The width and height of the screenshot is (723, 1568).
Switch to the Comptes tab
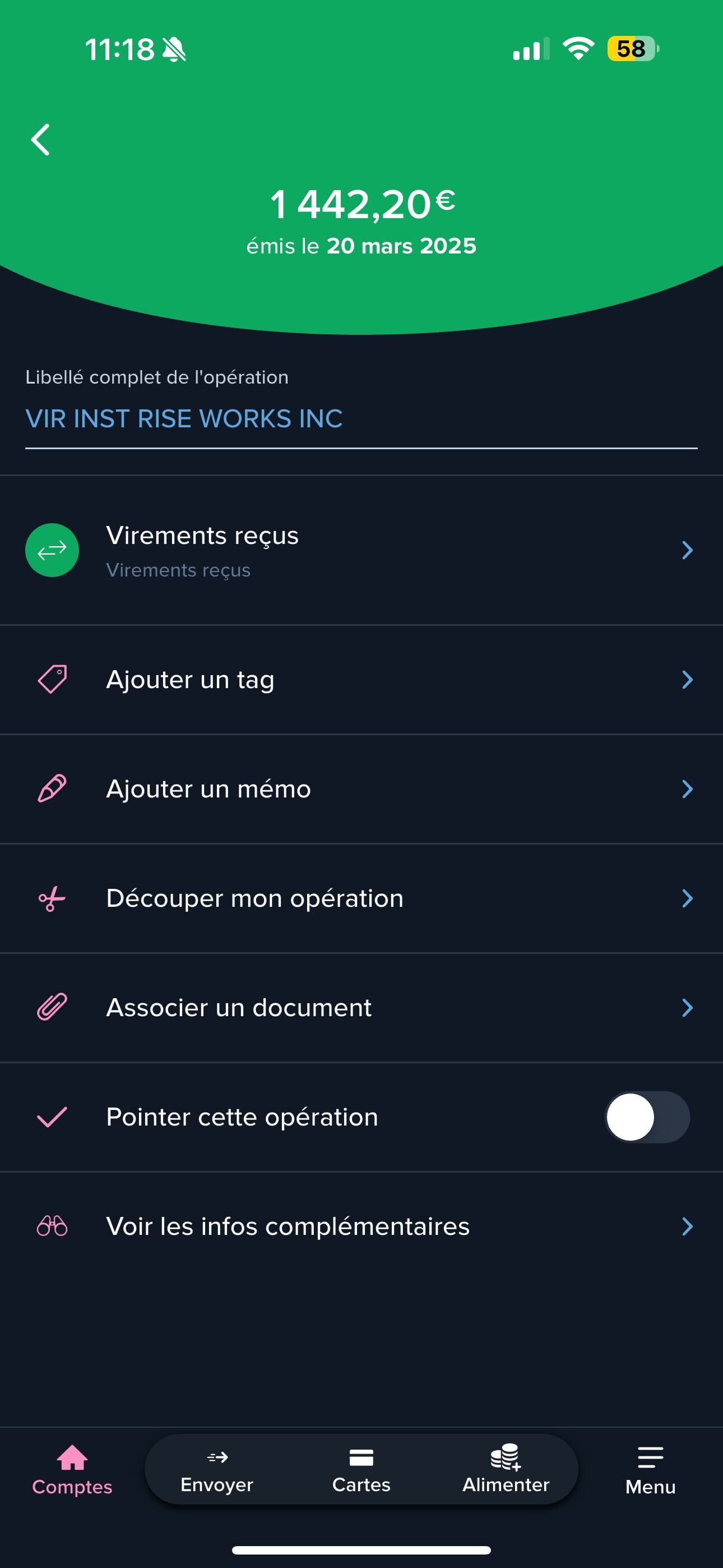[x=72, y=1470]
